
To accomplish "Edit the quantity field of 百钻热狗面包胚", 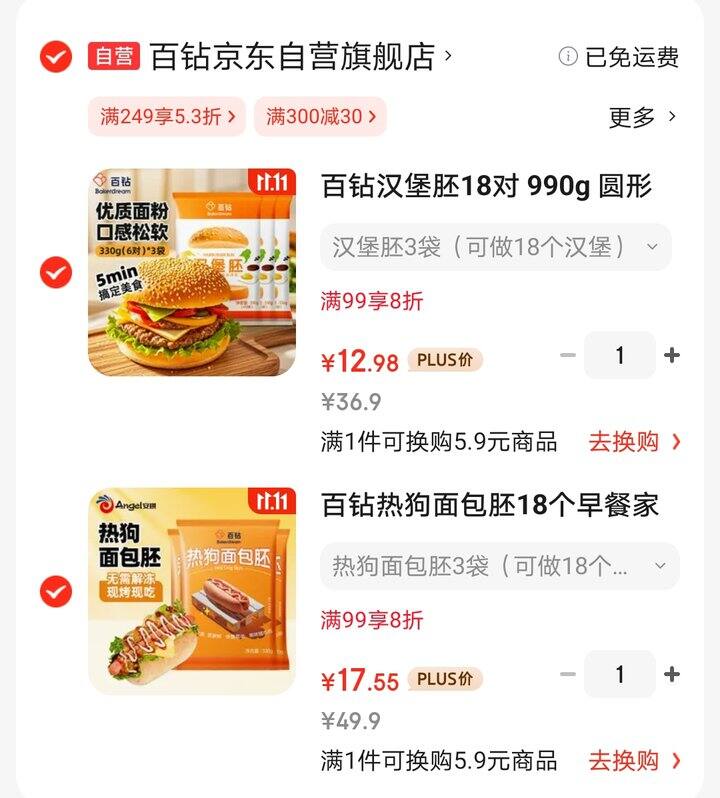I will (x=620, y=674).
